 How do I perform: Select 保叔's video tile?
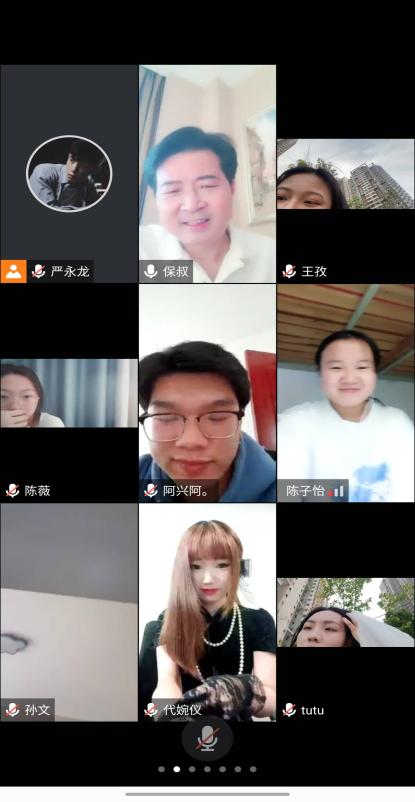coord(207,173)
